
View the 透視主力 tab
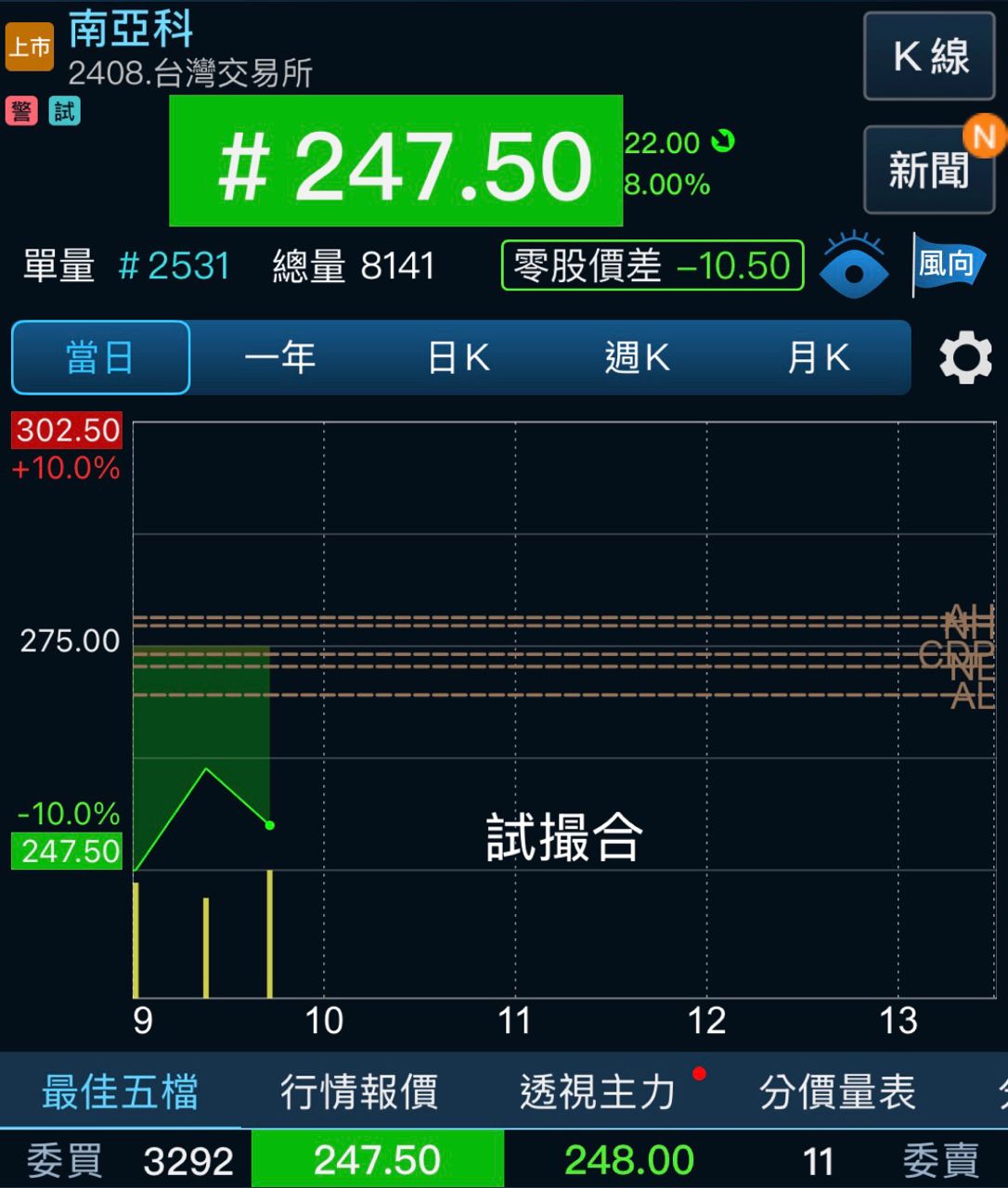click(598, 1091)
